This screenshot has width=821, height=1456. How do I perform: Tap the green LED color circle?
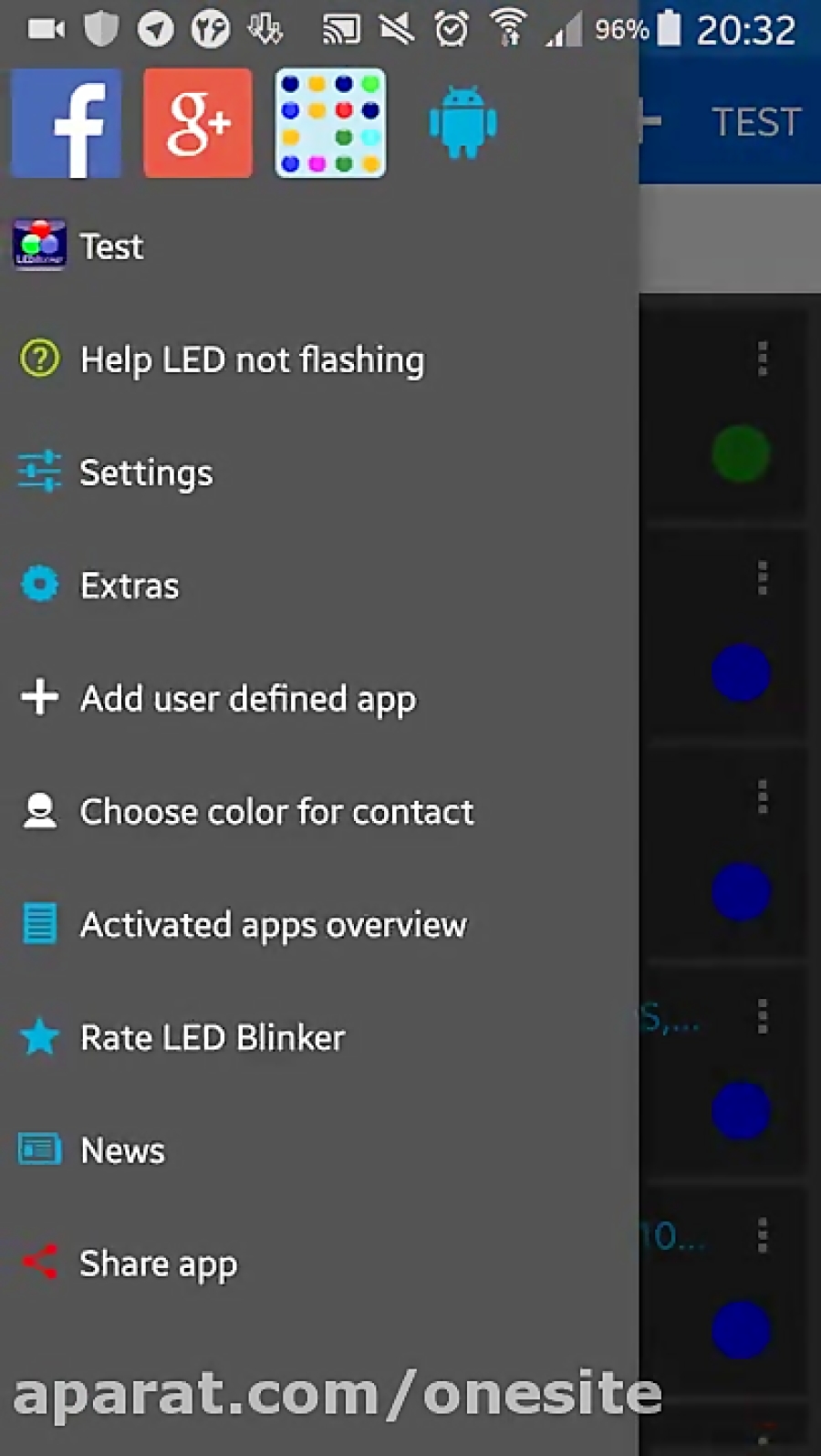(x=740, y=453)
